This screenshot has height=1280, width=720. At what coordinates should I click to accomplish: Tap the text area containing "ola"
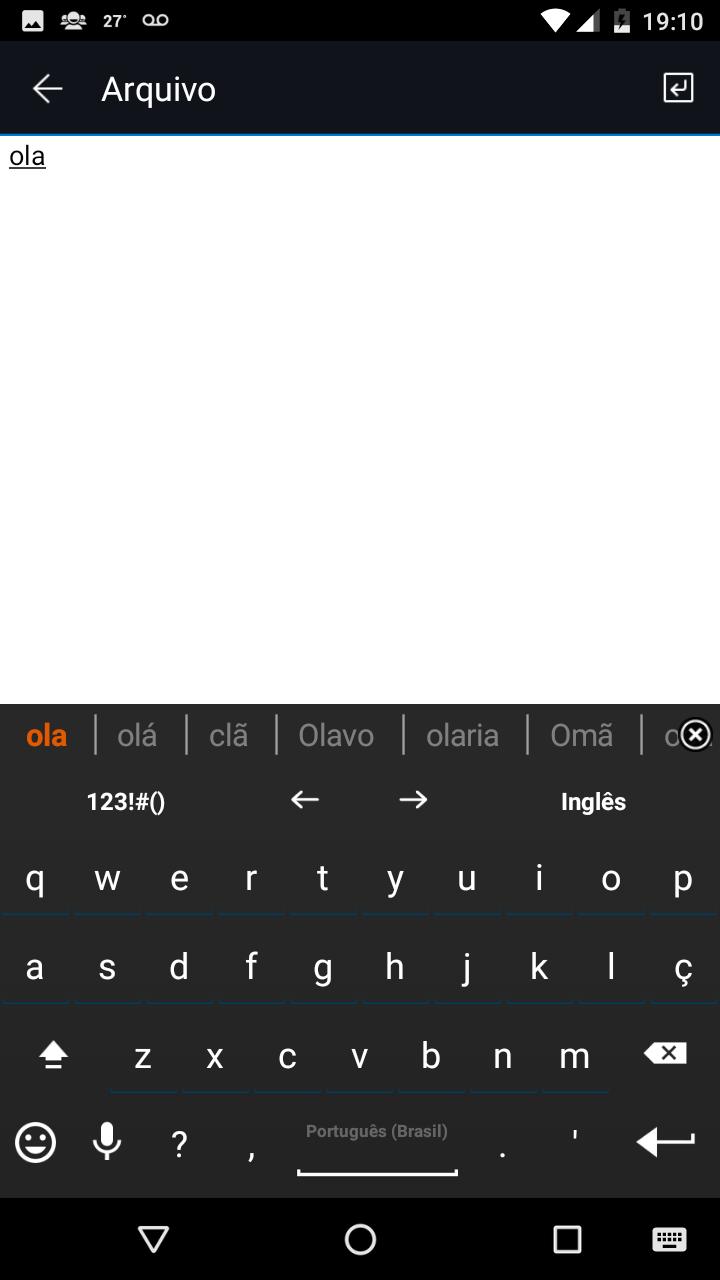click(x=360, y=419)
